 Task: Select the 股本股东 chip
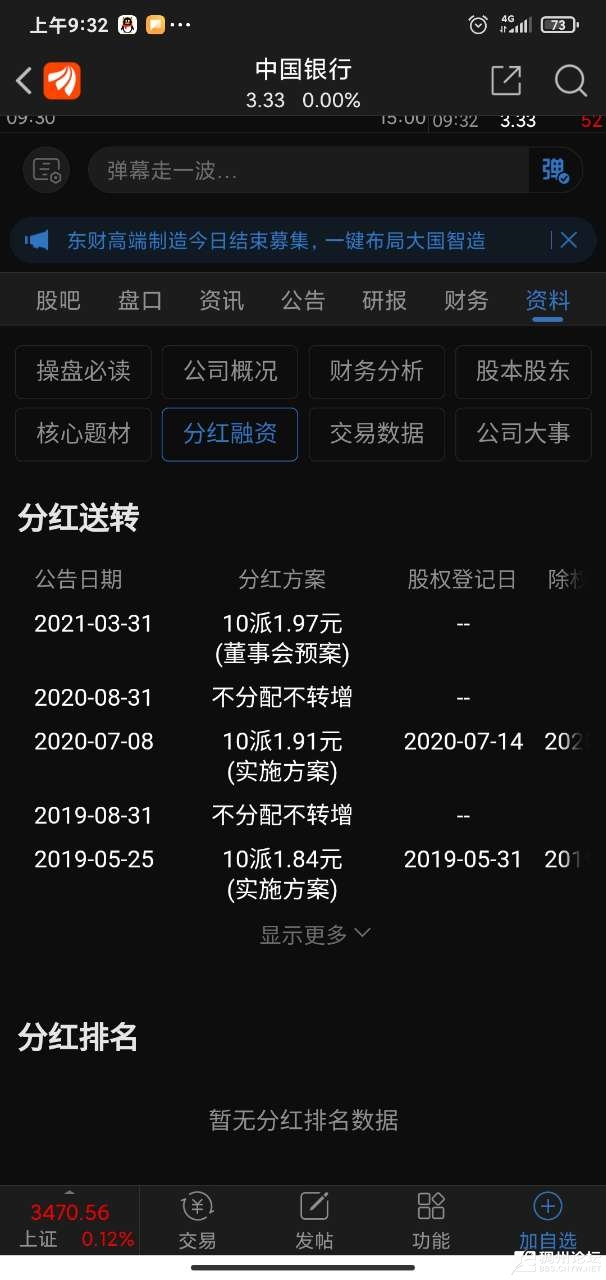[523, 372]
